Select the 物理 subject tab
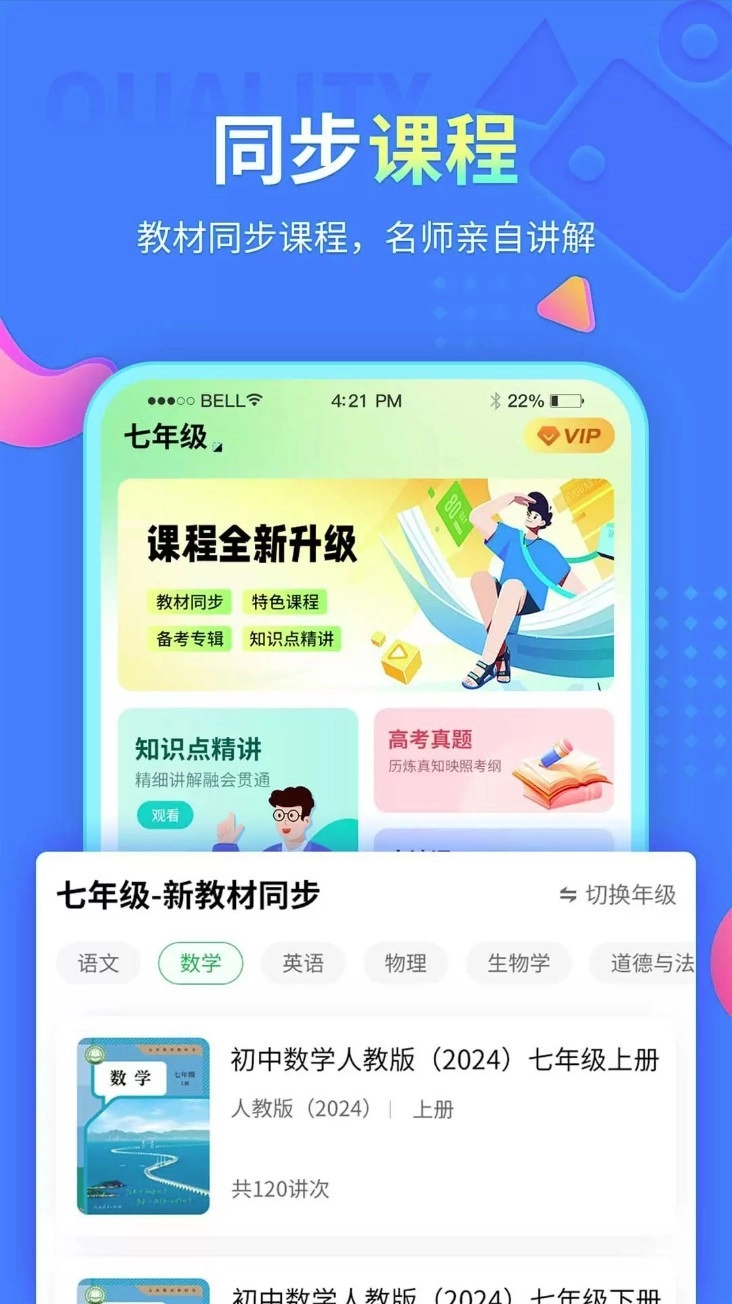This screenshot has height=1304, width=732. (x=406, y=963)
